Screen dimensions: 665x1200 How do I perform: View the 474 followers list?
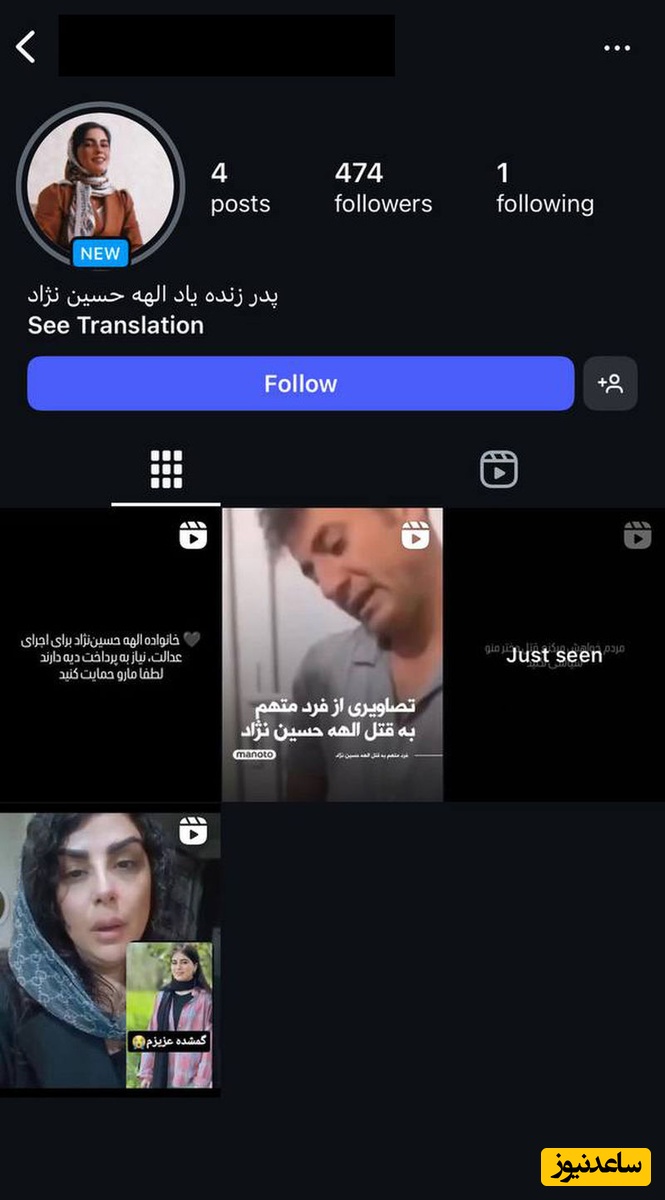tap(383, 188)
